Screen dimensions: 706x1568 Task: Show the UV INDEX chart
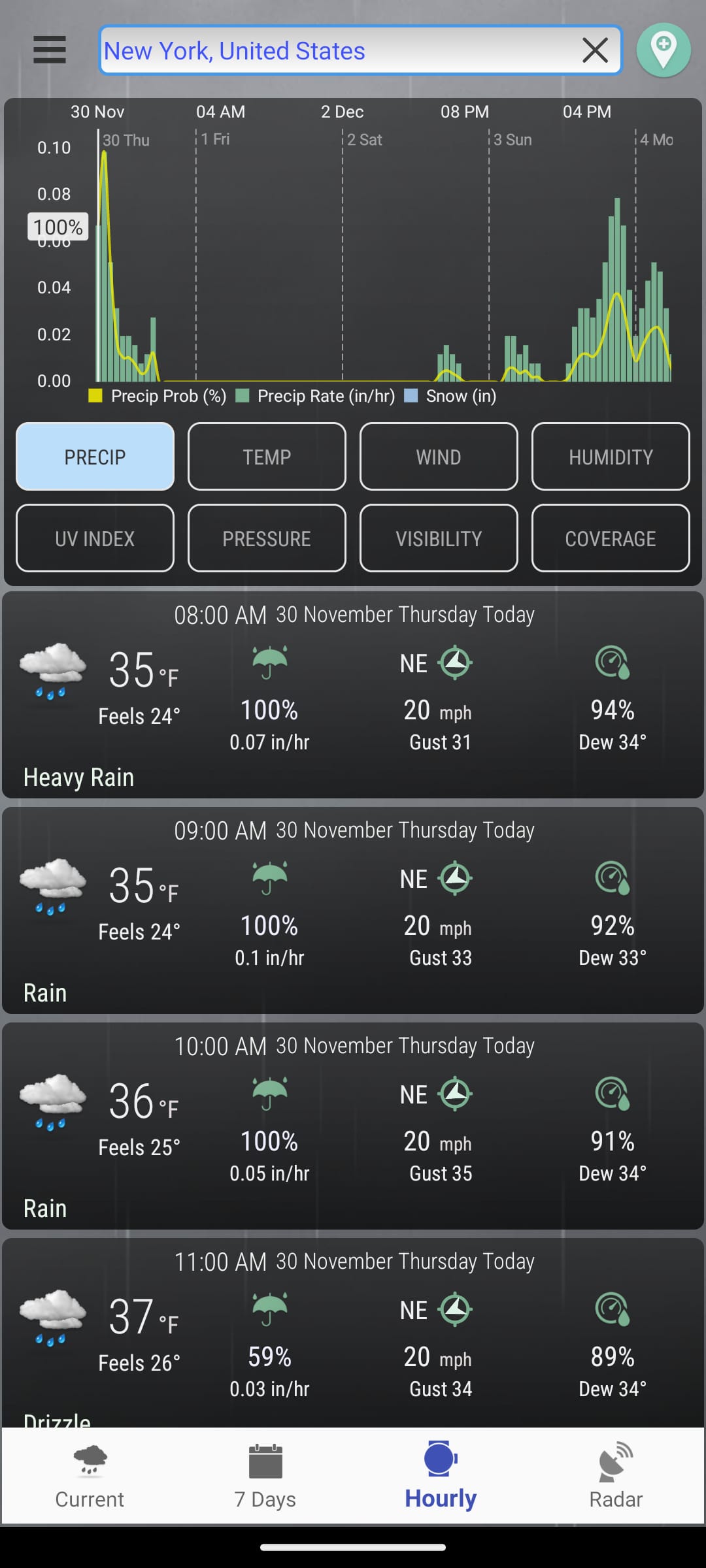[94, 538]
